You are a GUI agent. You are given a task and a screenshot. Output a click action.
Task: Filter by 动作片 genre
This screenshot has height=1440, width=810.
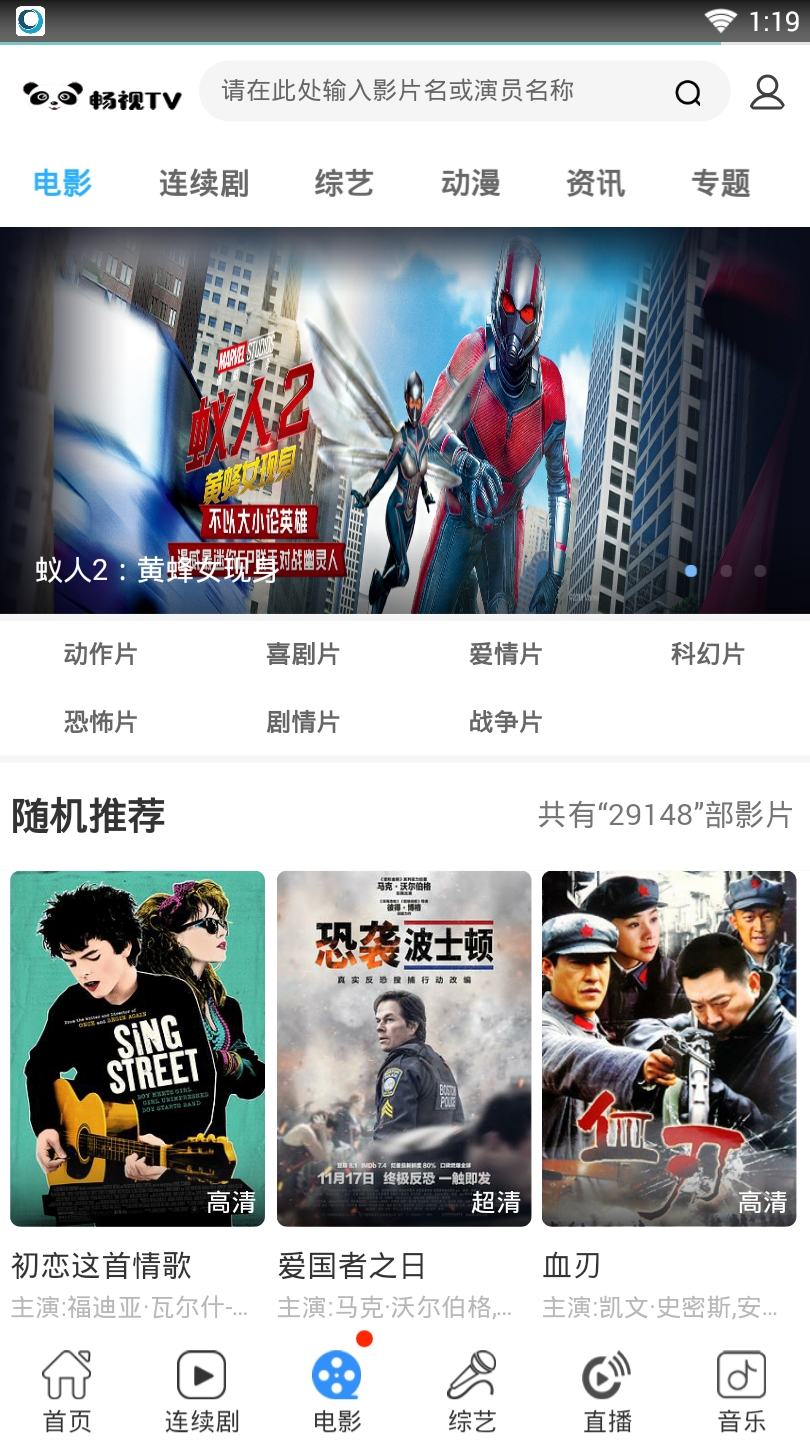tap(100, 655)
